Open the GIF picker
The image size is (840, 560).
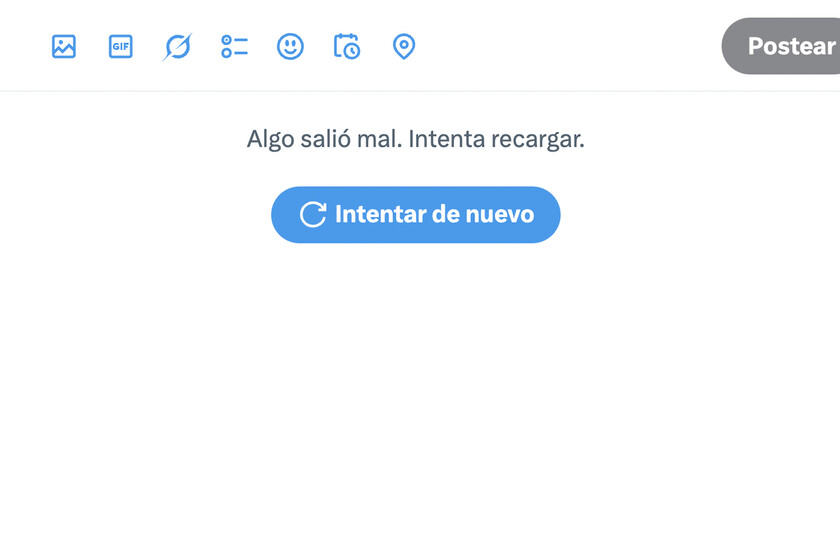click(x=120, y=46)
